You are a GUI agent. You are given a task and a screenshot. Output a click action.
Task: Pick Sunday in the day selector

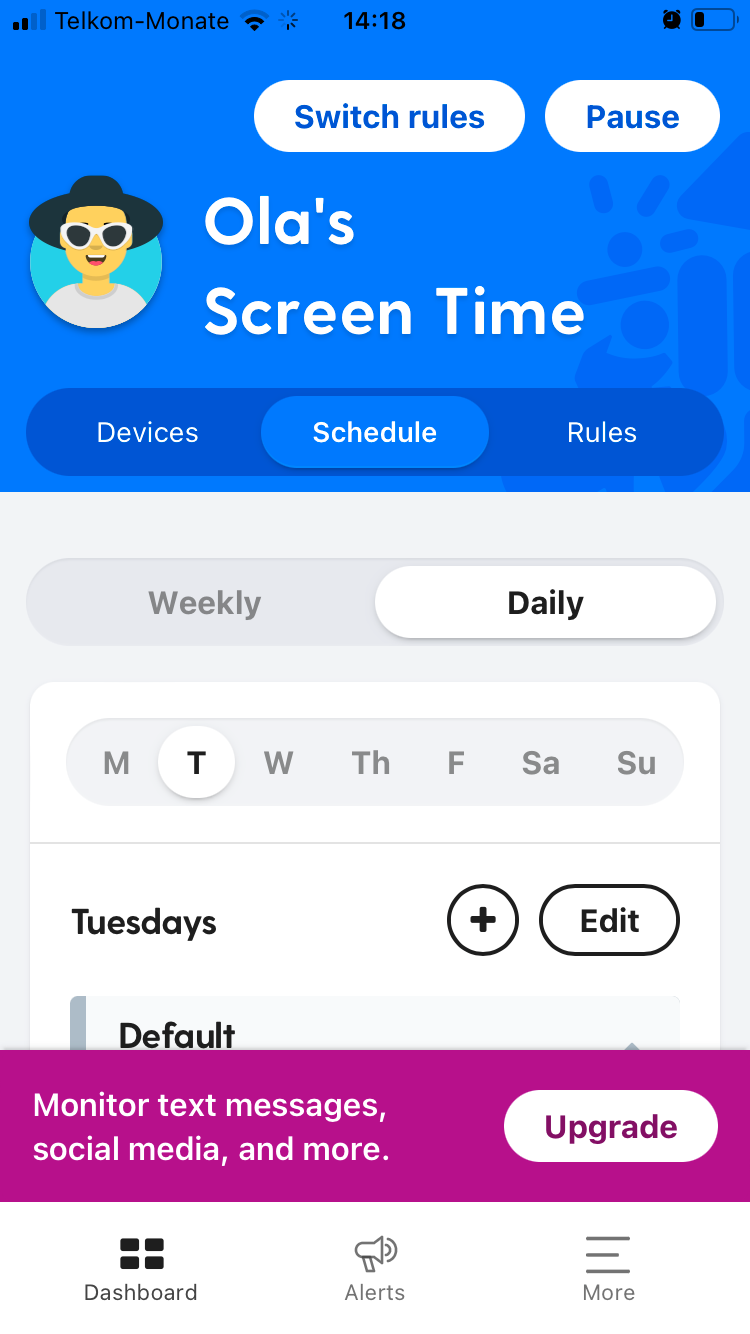coord(636,763)
